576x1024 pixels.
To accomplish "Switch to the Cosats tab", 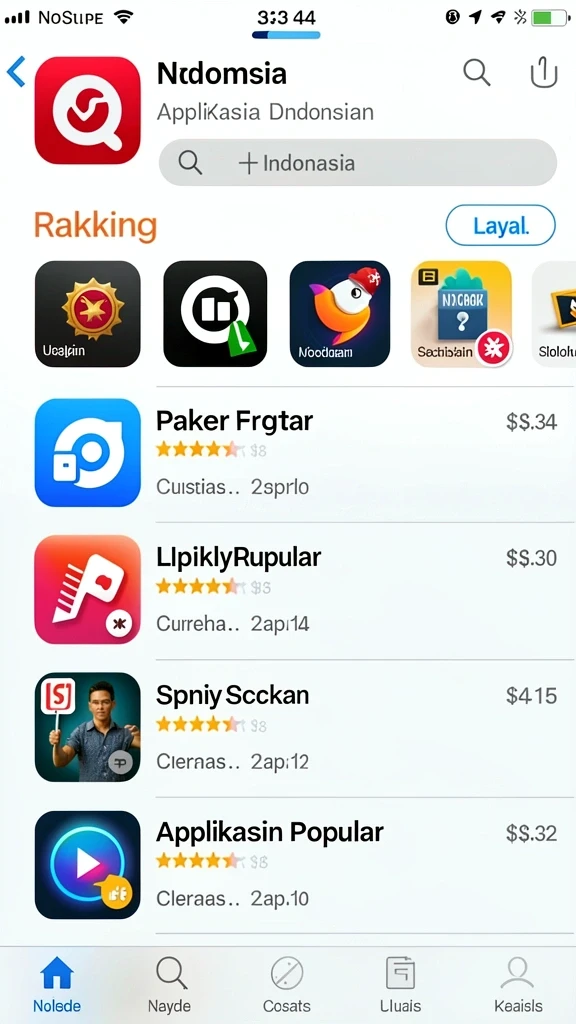I will click(287, 985).
